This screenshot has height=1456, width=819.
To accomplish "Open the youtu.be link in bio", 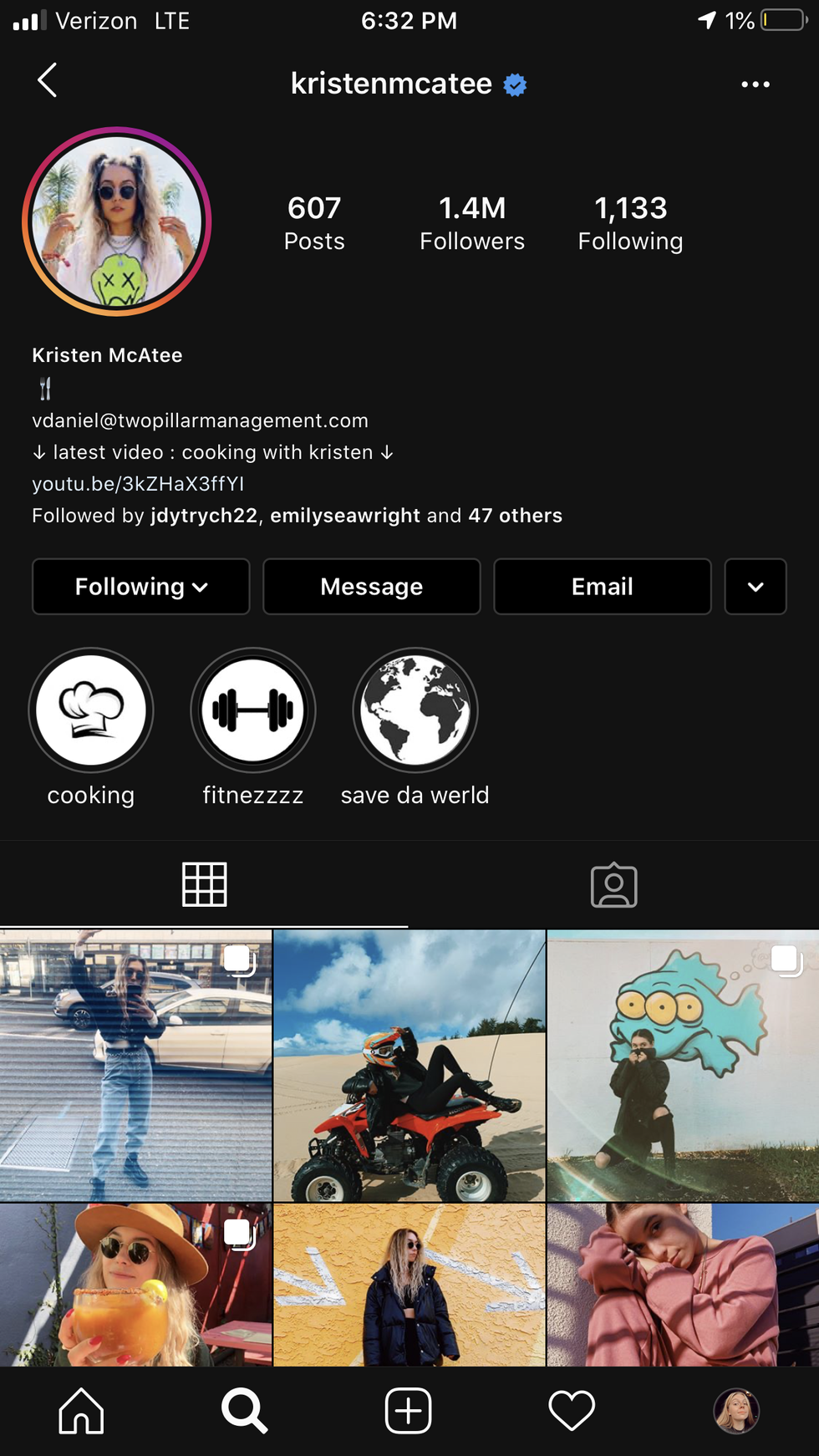I will [138, 484].
